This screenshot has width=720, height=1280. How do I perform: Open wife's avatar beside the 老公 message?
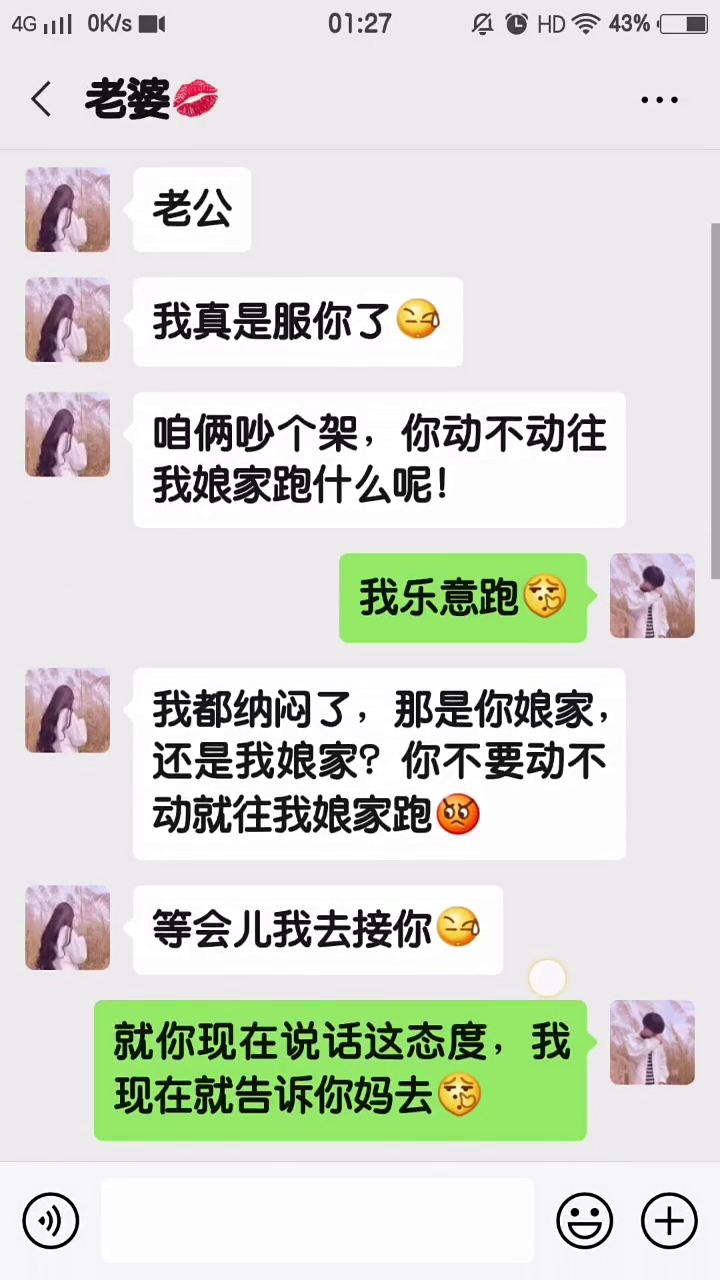pos(67,209)
